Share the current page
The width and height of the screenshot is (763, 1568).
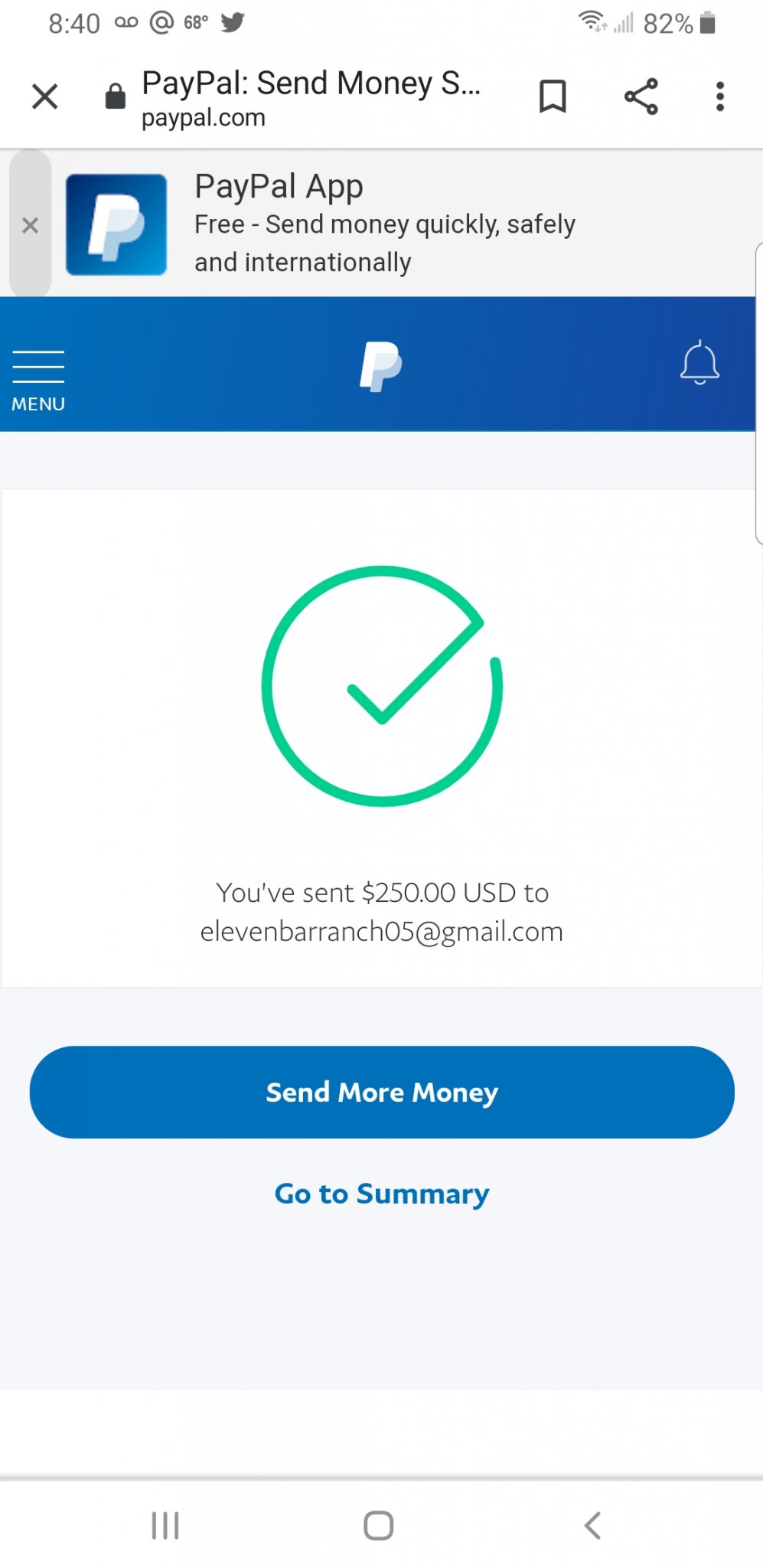click(641, 96)
